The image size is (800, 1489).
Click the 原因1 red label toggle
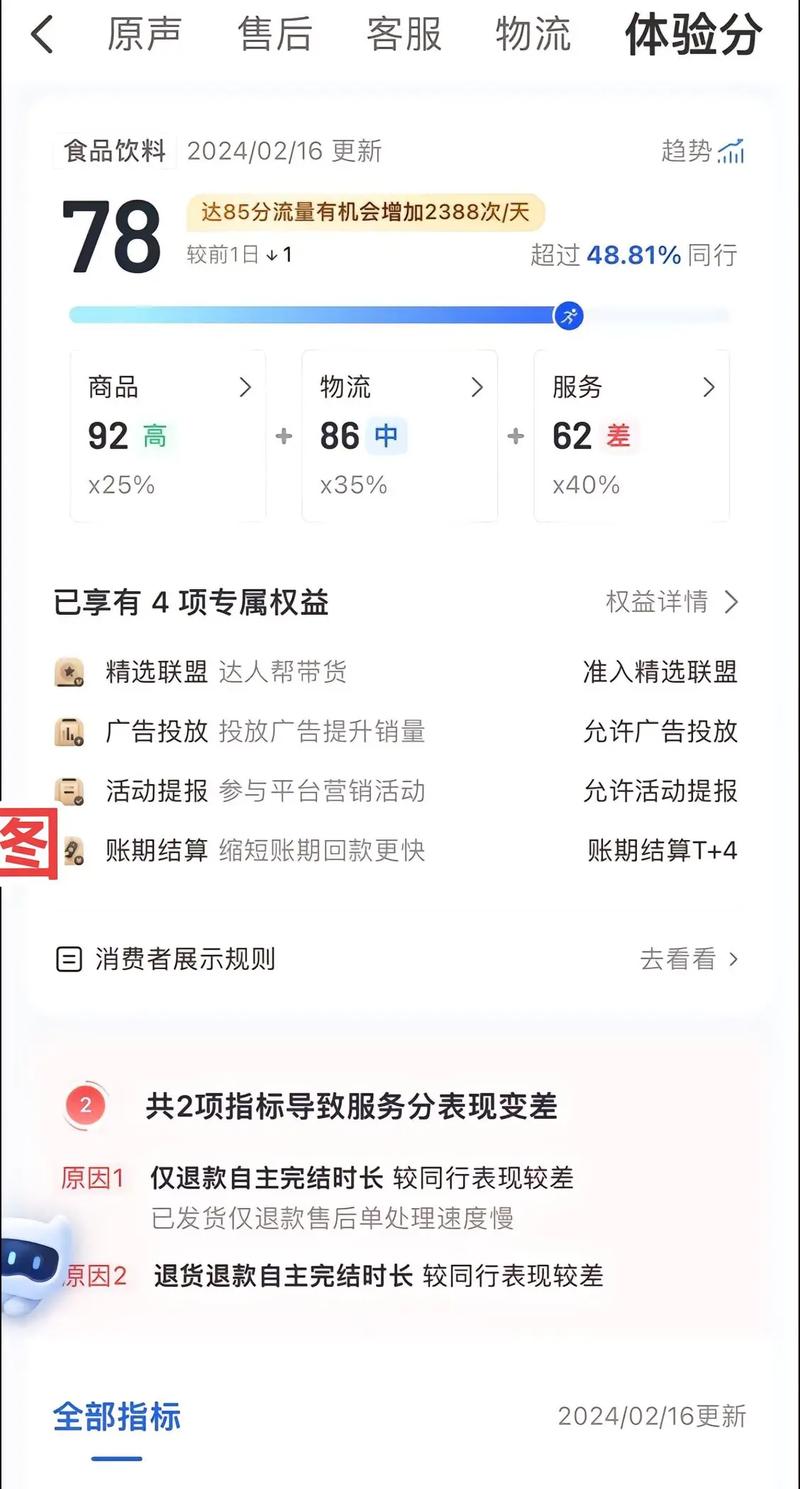[x=93, y=1179]
